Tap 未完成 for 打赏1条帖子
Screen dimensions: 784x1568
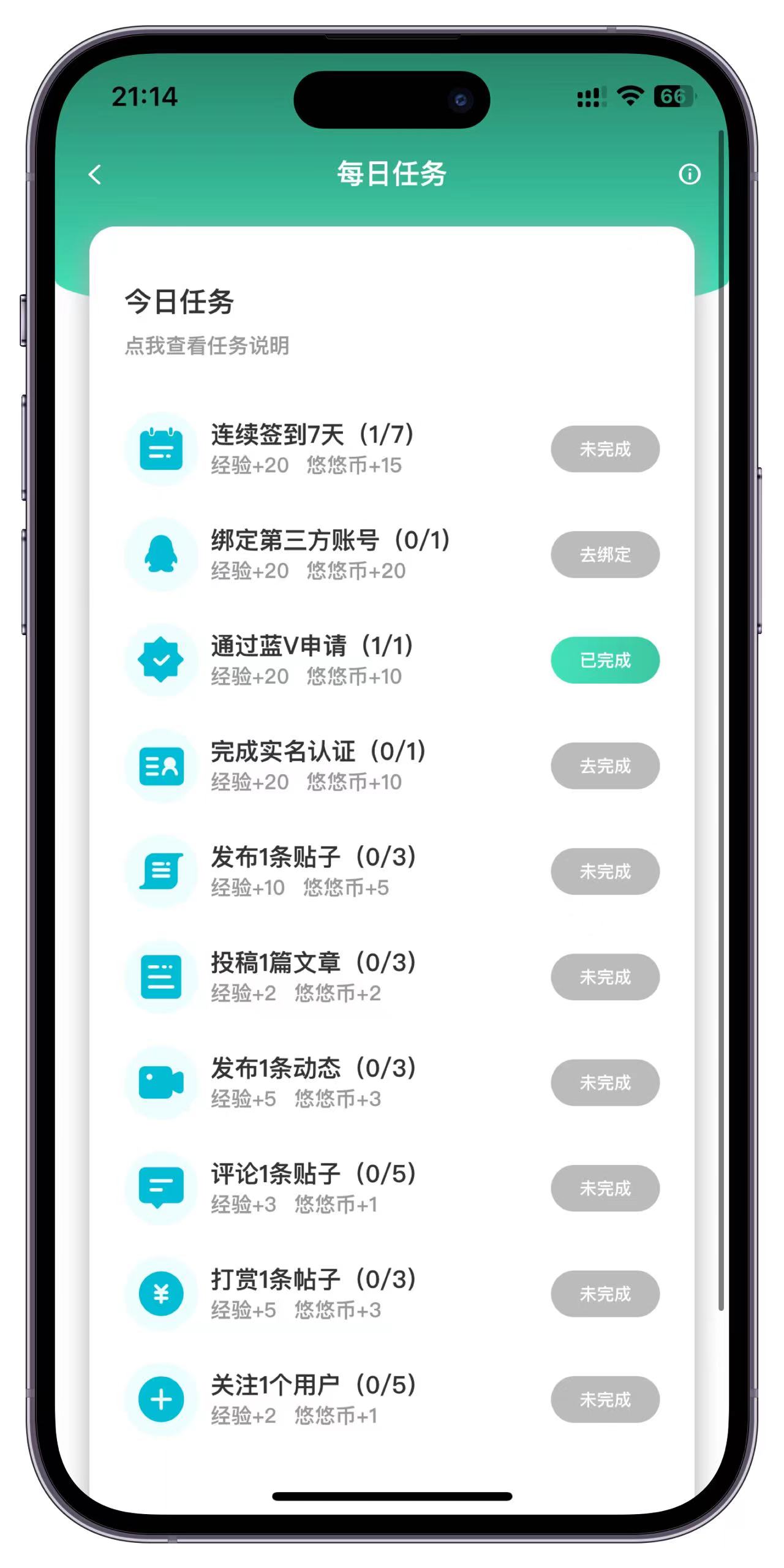point(605,1294)
